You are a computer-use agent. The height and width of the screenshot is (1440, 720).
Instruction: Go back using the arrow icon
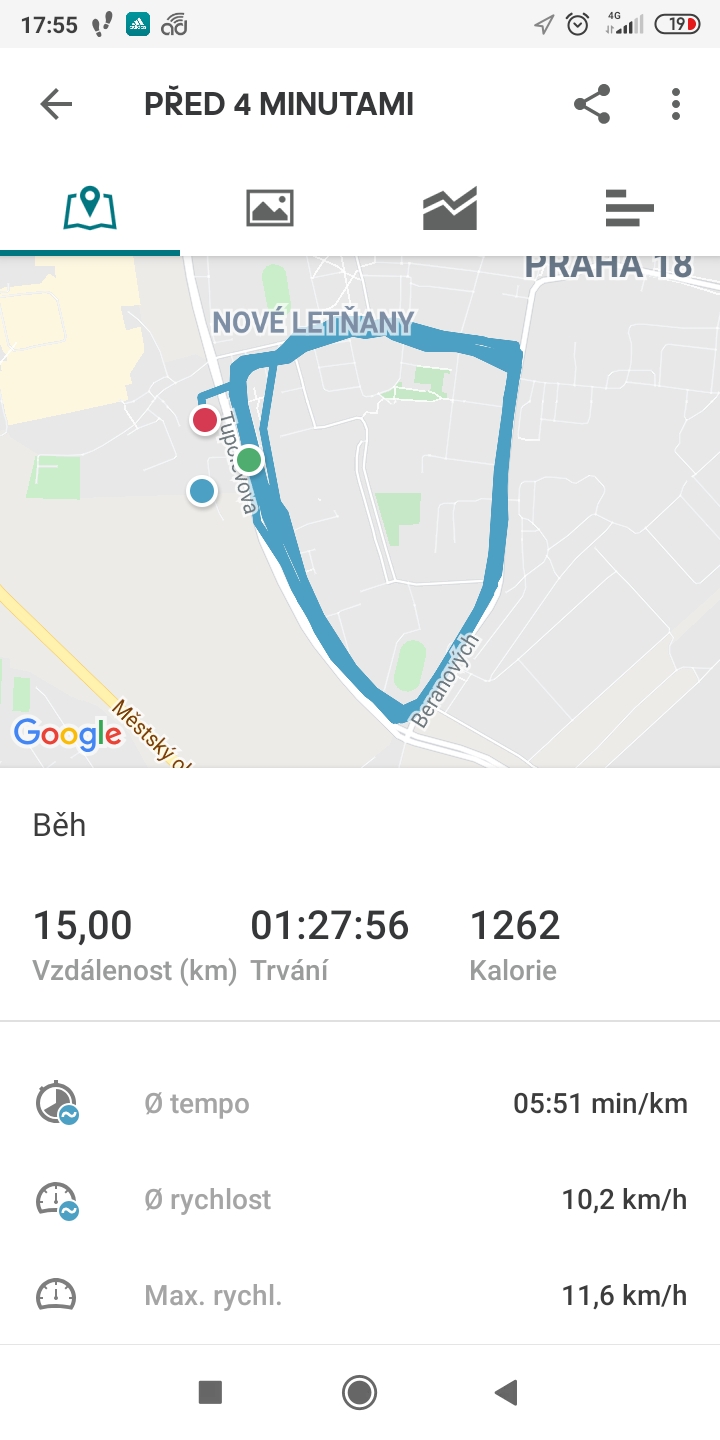pos(56,104)
